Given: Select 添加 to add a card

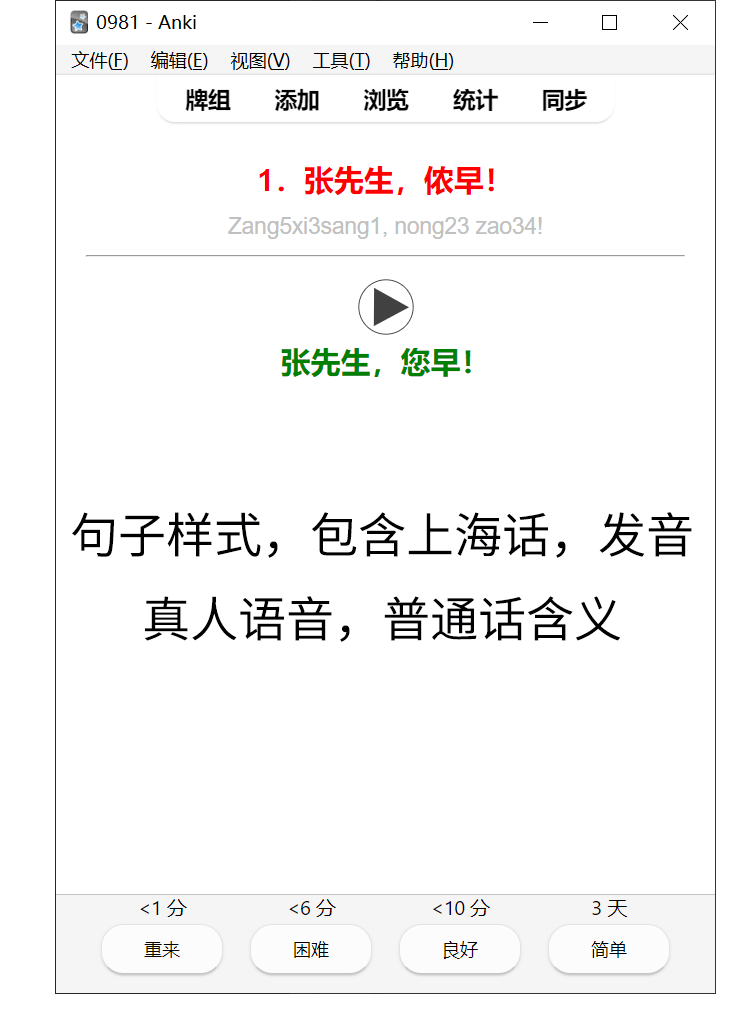Looking at the screenshot, I should pos(297,101).
